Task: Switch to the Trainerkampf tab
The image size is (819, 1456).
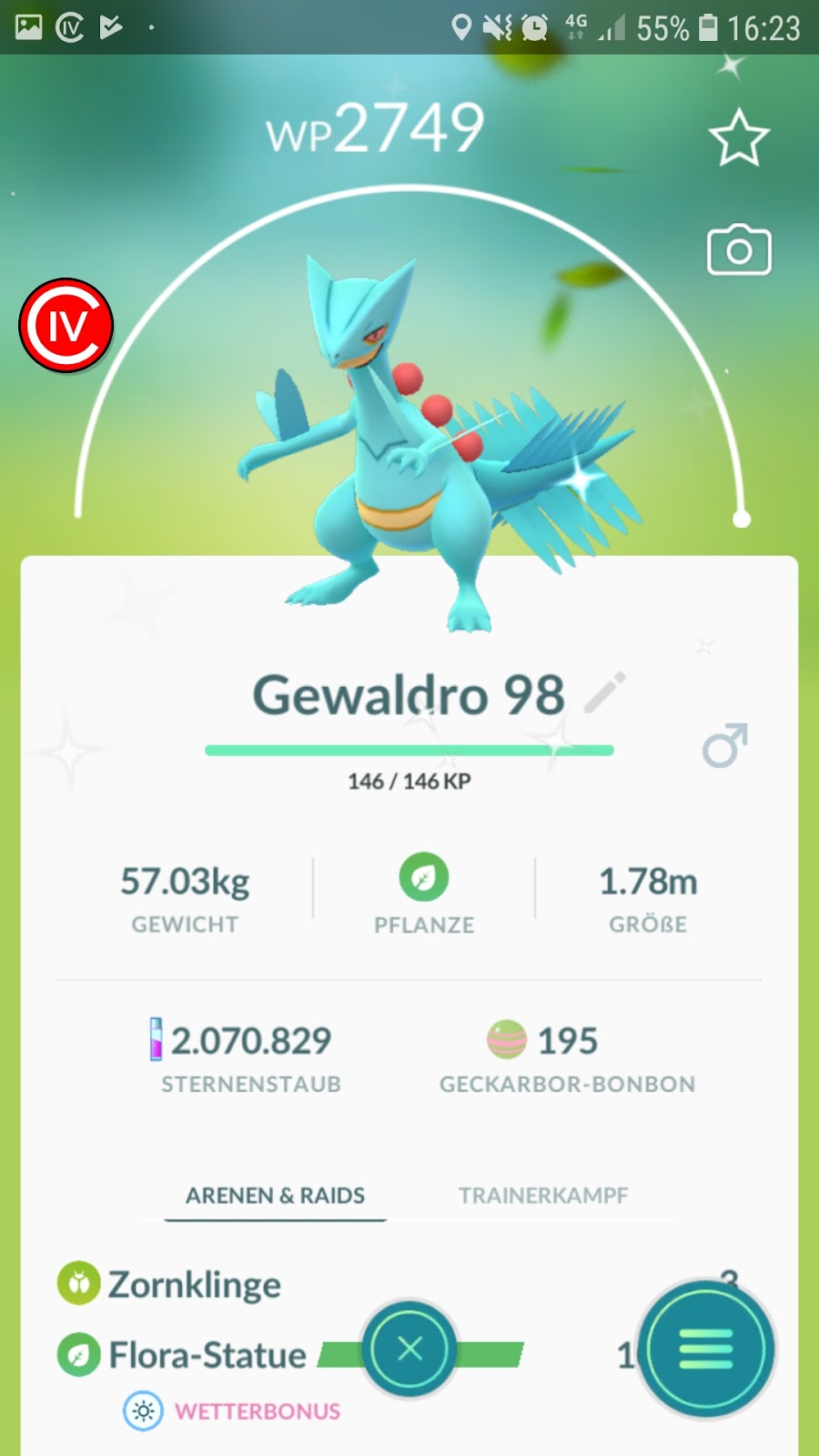Action: pyautogui.click(x=543, y=1195)
